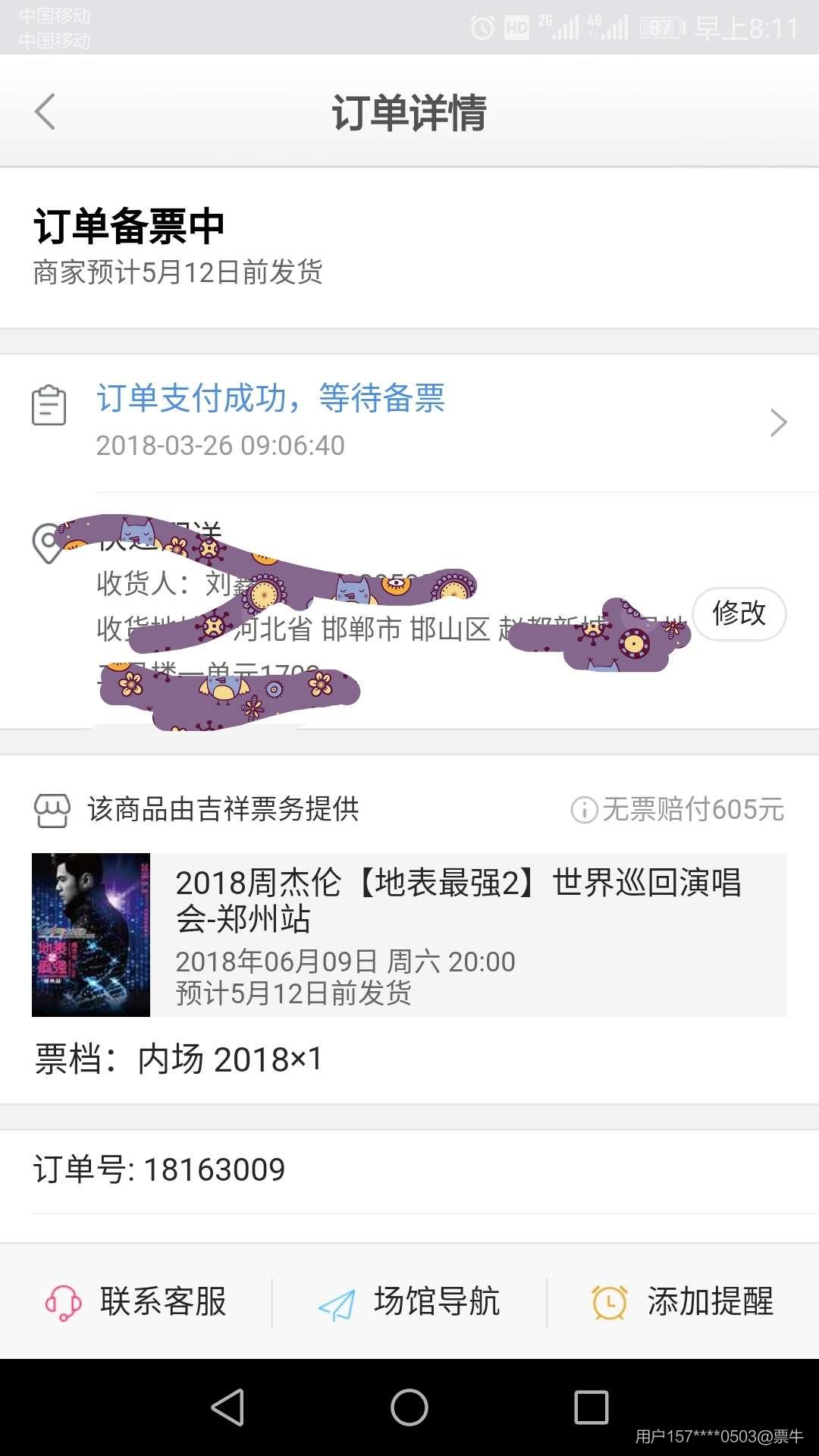Go back from order details
Image resolution: width=819 pixels, height=1456 pixels.
click(45, 112)
